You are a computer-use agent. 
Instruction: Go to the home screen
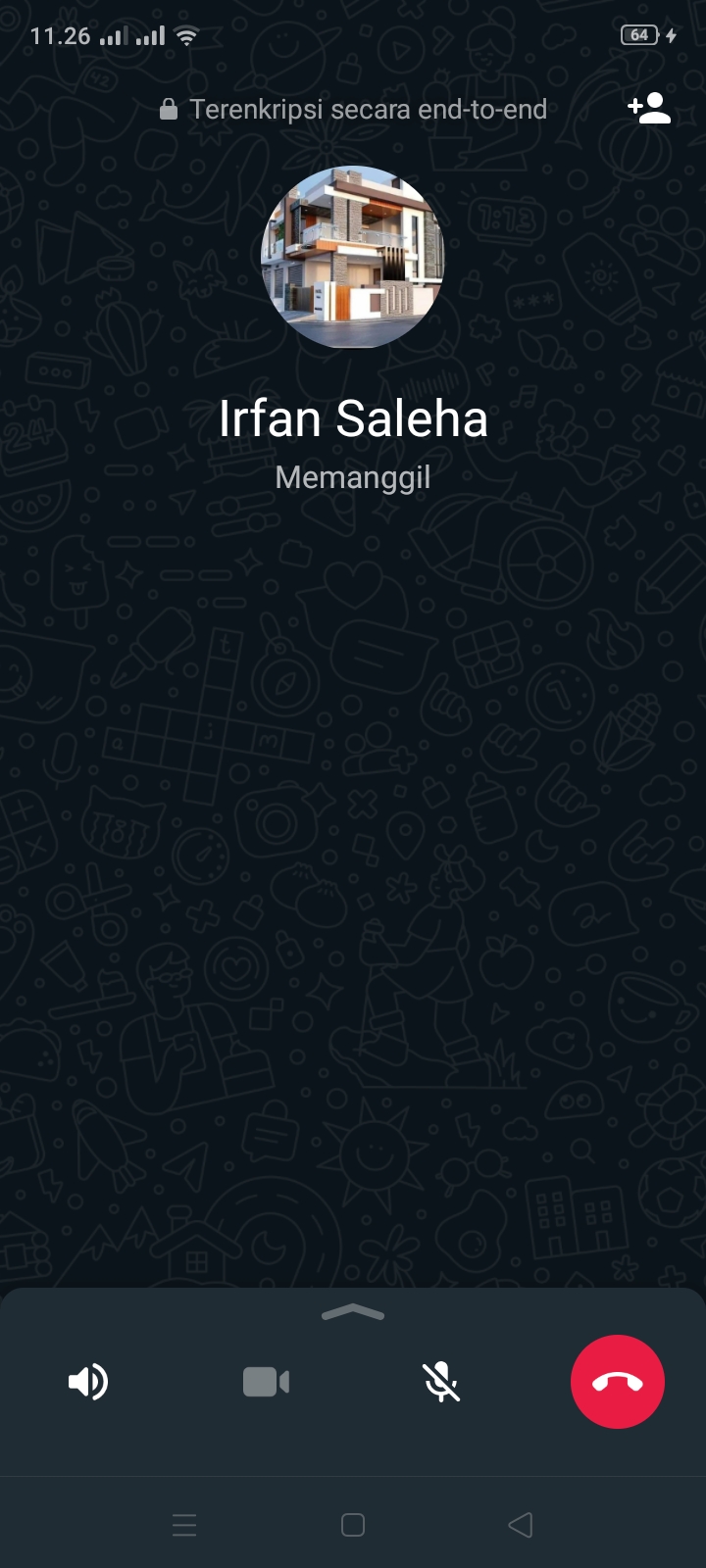pos(353,1525)
